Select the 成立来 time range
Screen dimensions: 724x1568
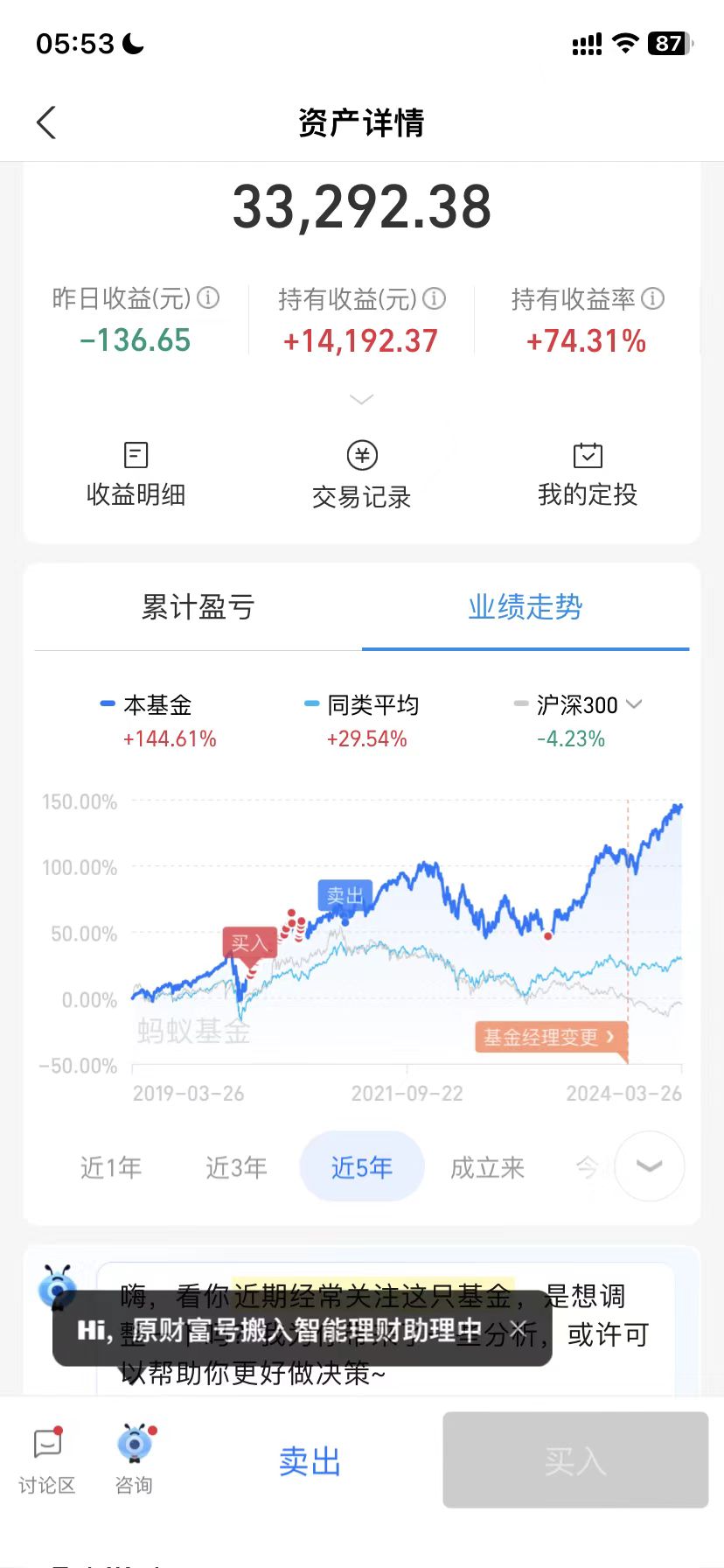click(x=487, y=1167)
